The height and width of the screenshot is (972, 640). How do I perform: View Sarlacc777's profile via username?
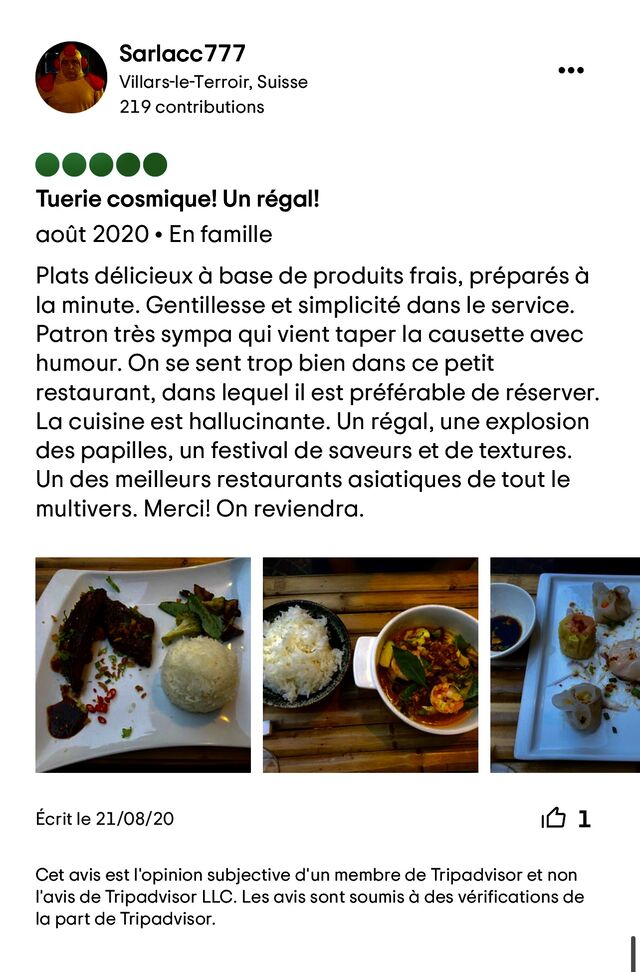point(182,53)
